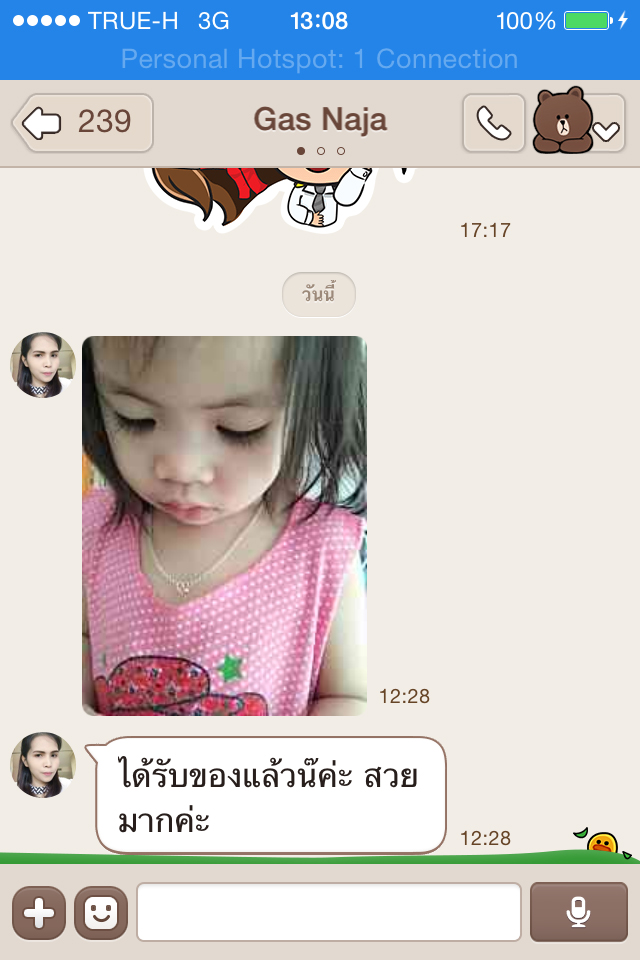The image size is (640, 960).
Task: Record a voice message with the microphone
Action: [x=578, y=912]
